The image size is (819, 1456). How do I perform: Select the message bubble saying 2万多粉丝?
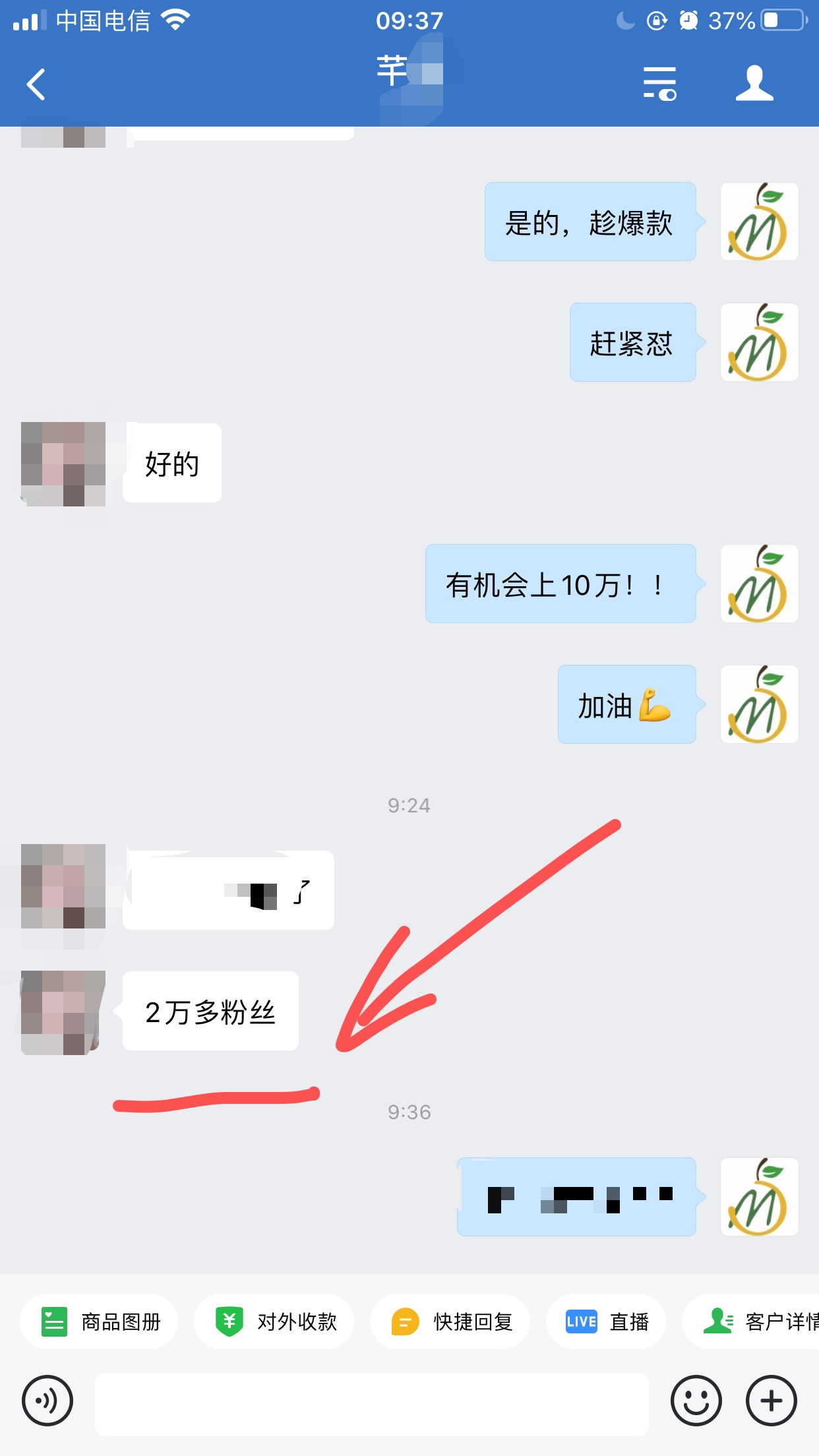click(x=211, y=1011)
